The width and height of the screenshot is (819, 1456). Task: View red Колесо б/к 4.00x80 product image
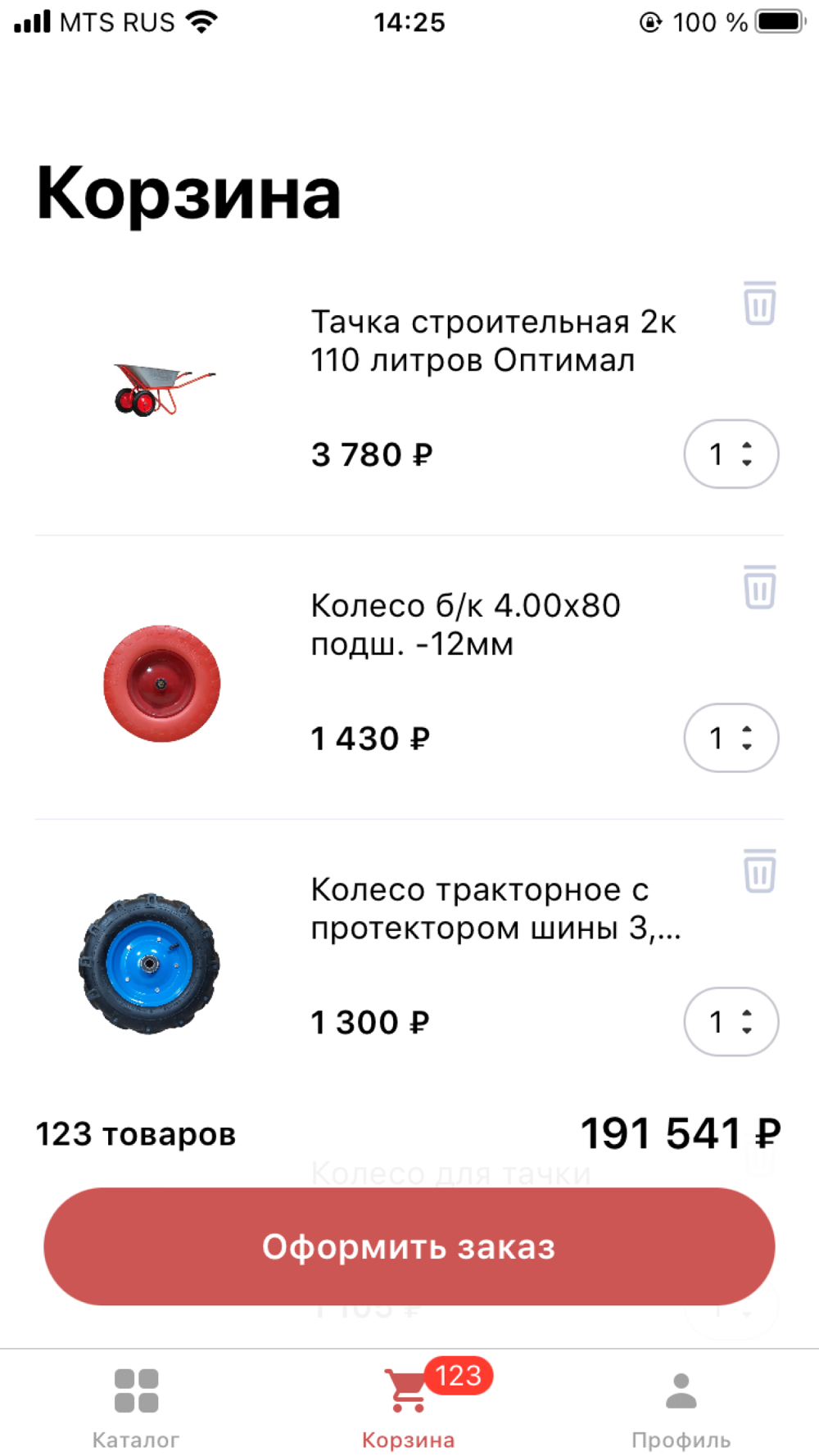coord(162,684)
